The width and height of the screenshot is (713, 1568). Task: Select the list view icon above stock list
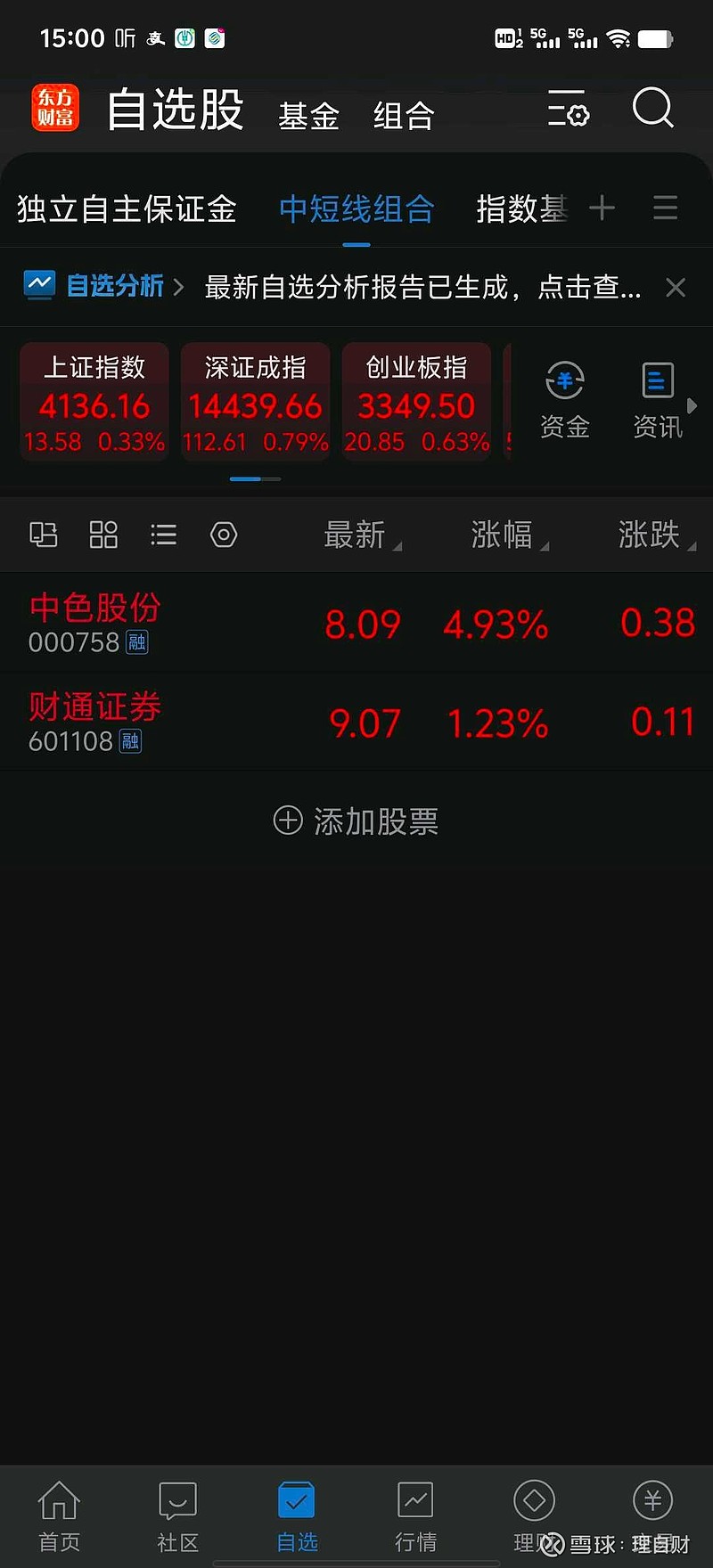(164, 534)
